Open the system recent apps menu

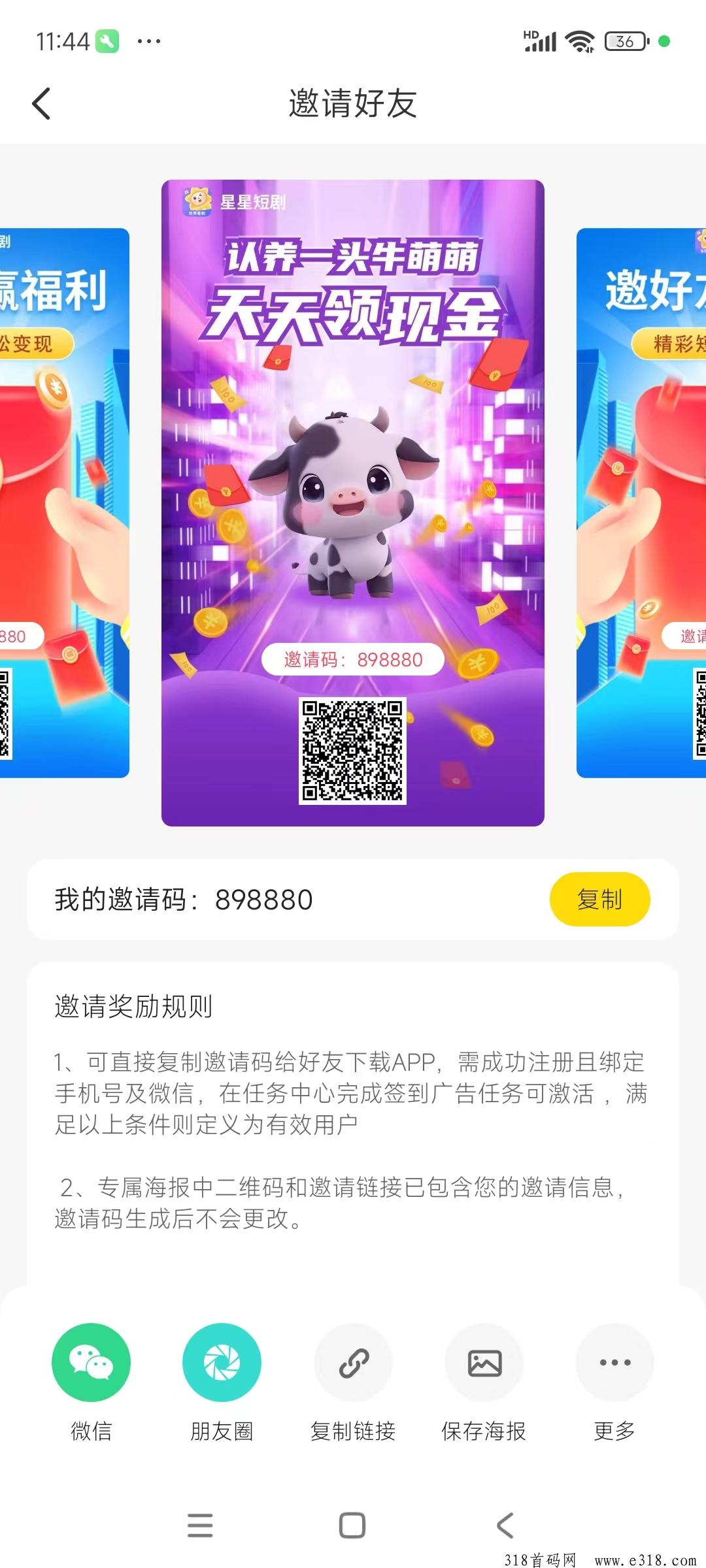[200, 1526]
